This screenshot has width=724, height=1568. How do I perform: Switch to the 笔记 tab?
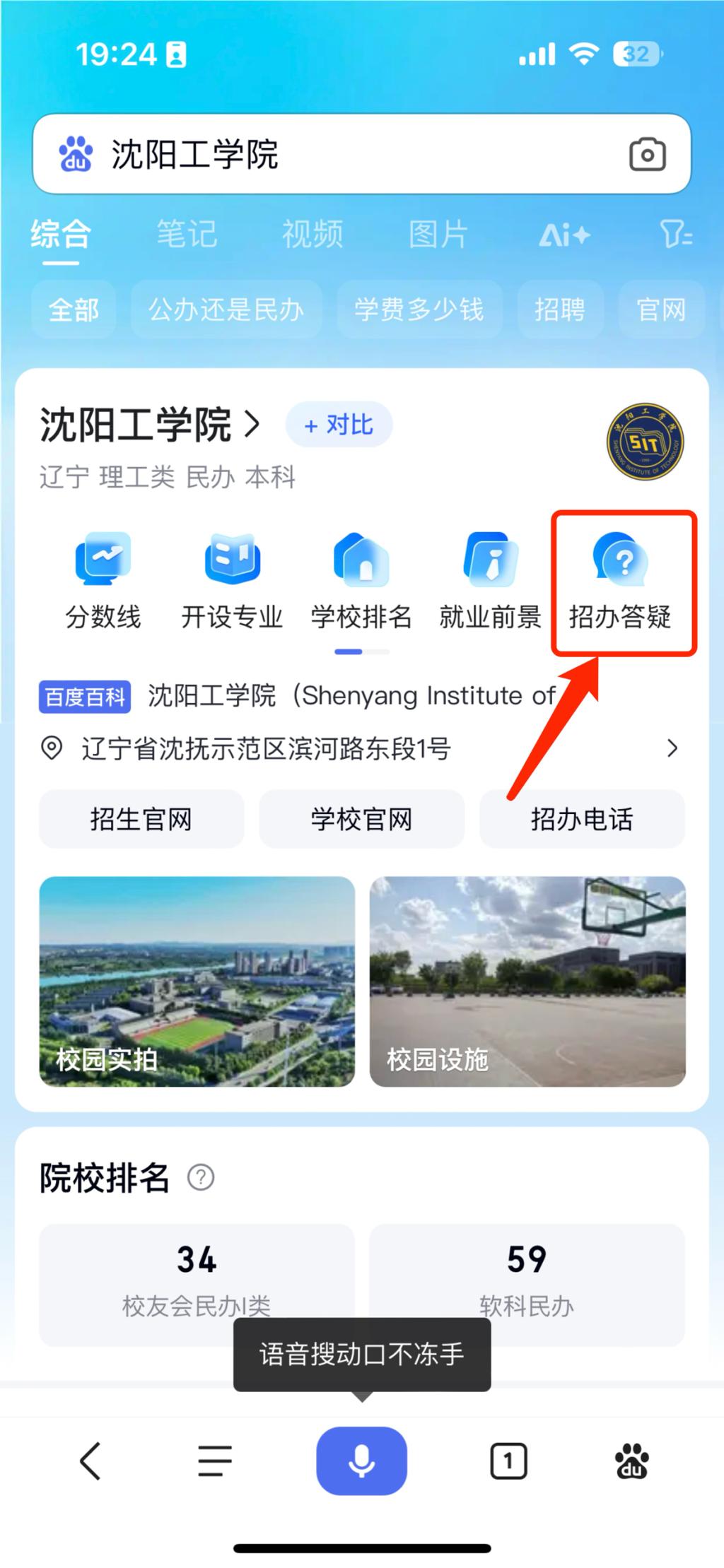click(187, 234)
